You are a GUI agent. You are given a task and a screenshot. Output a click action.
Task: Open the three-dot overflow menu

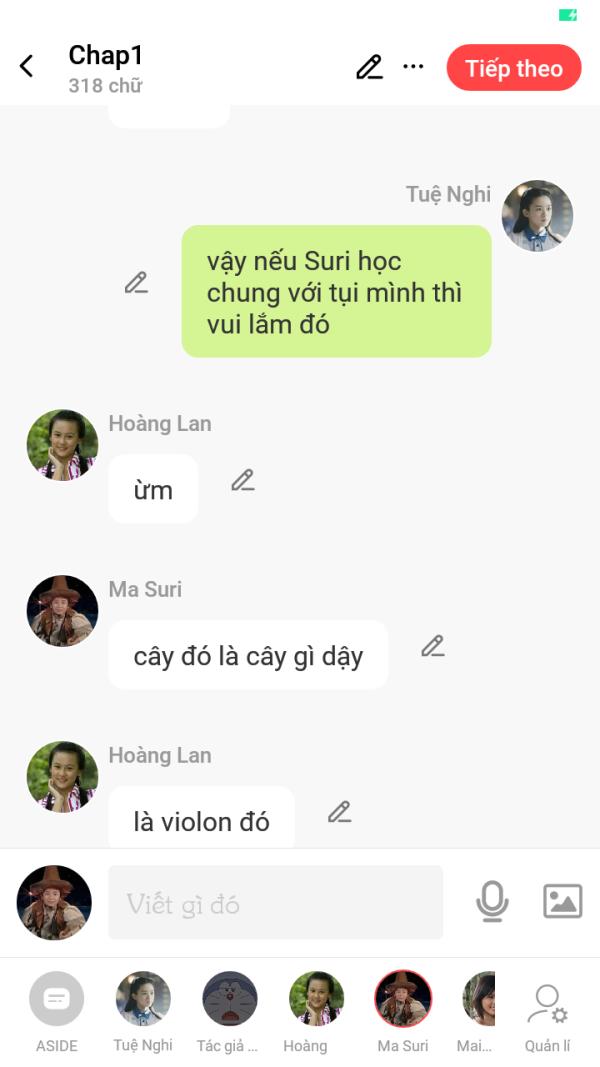tap(413, 67)
